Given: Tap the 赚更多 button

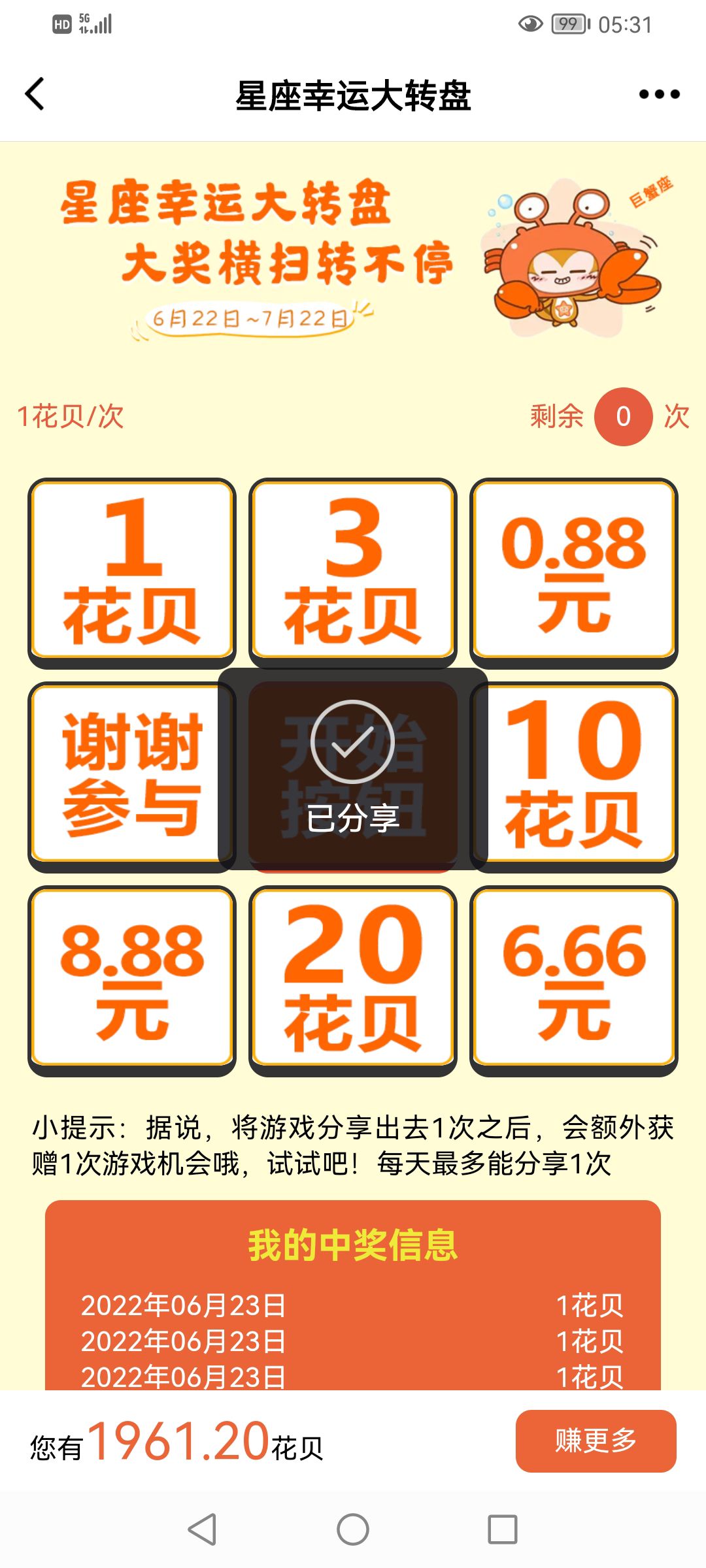Looking at the screenshot, I should [x=596, y=1441].
